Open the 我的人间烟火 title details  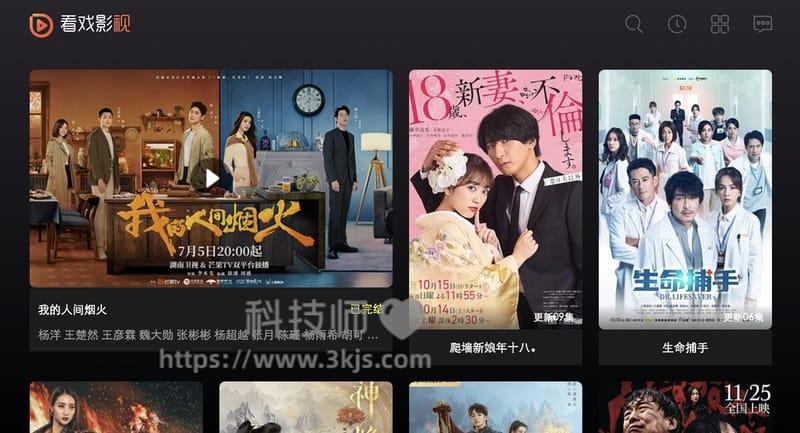[73, 310]
